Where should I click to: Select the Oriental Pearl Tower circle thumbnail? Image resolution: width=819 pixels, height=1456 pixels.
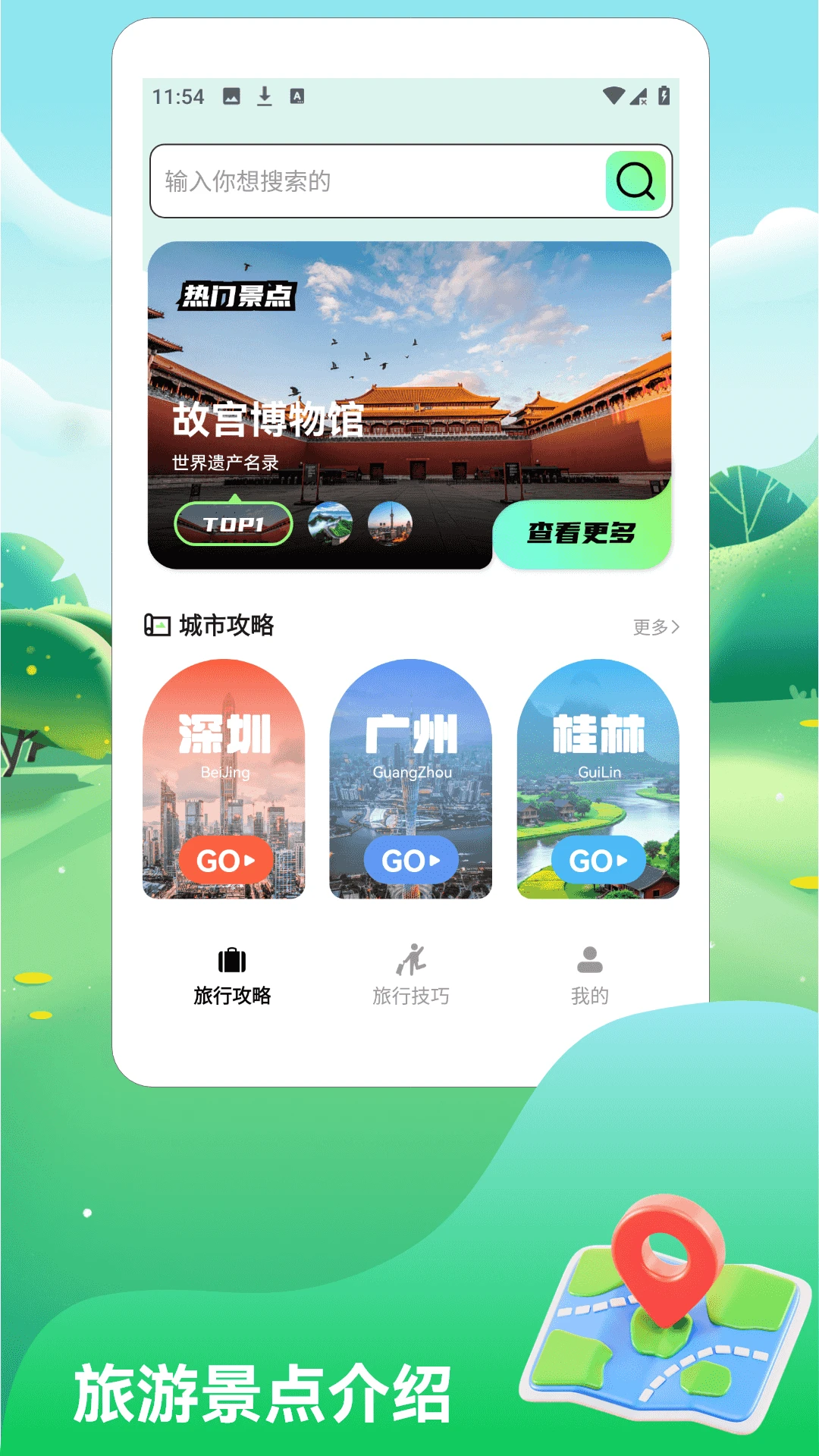click(391, 523)
